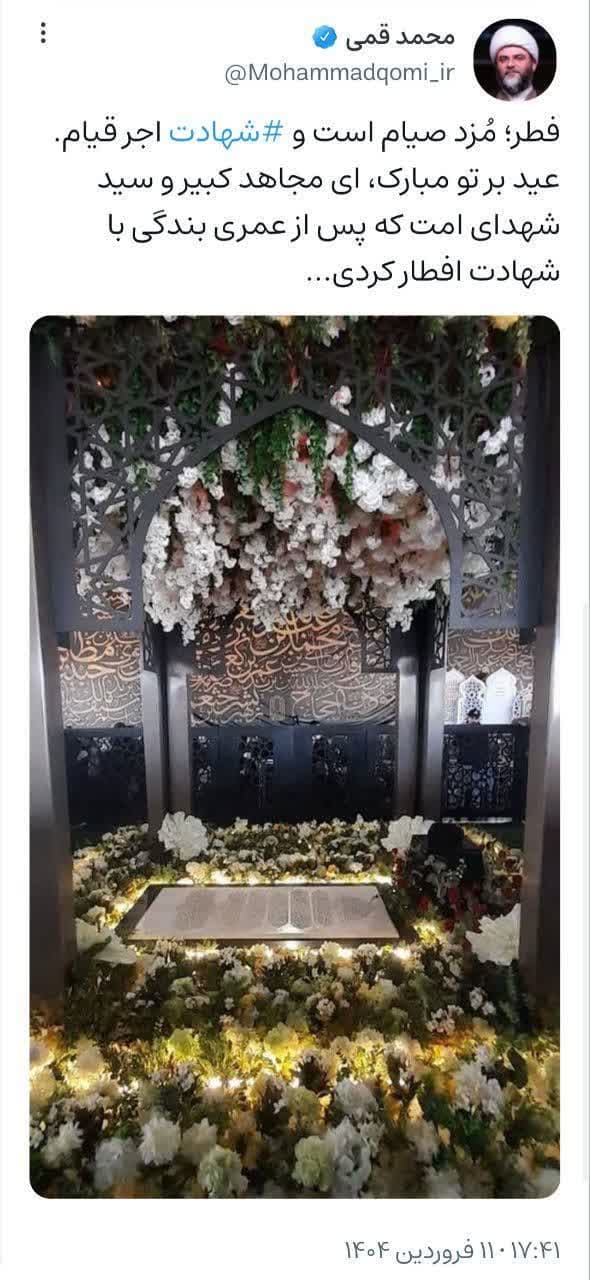590x1280 pixels.
Task: Open the attached shrine photo
Action: click(x=295, y=756)
